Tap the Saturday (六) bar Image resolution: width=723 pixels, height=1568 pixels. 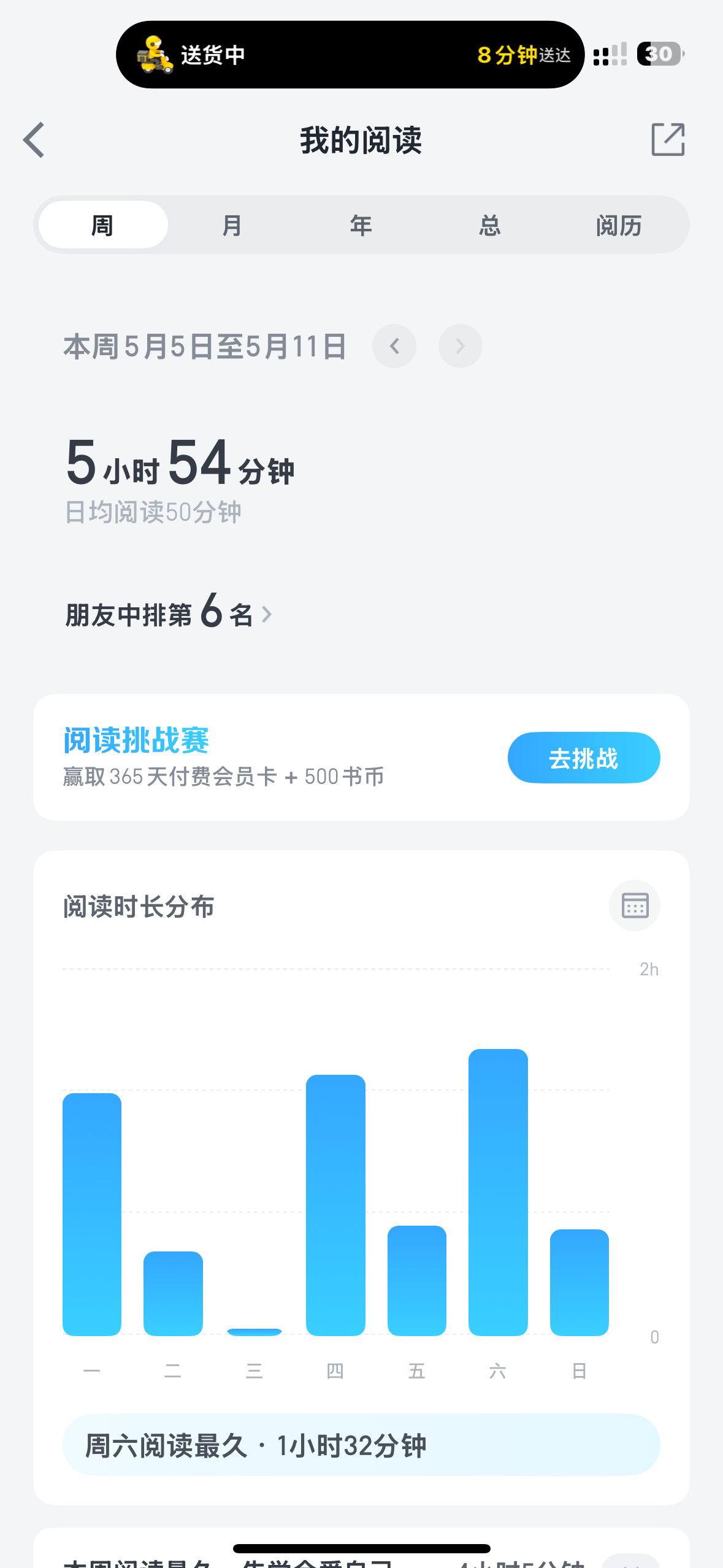tap(498, 1192)
